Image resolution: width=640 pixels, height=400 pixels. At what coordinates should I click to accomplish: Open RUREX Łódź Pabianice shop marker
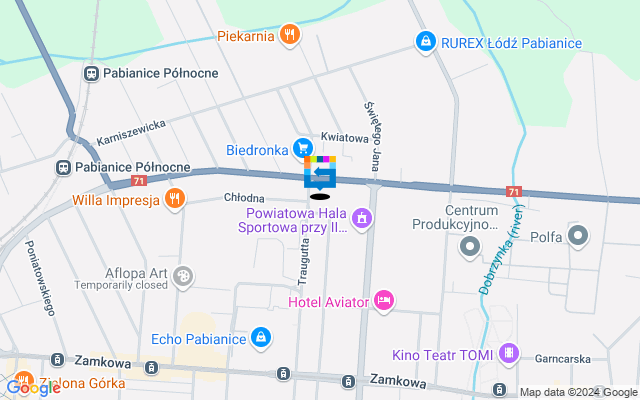425,41
